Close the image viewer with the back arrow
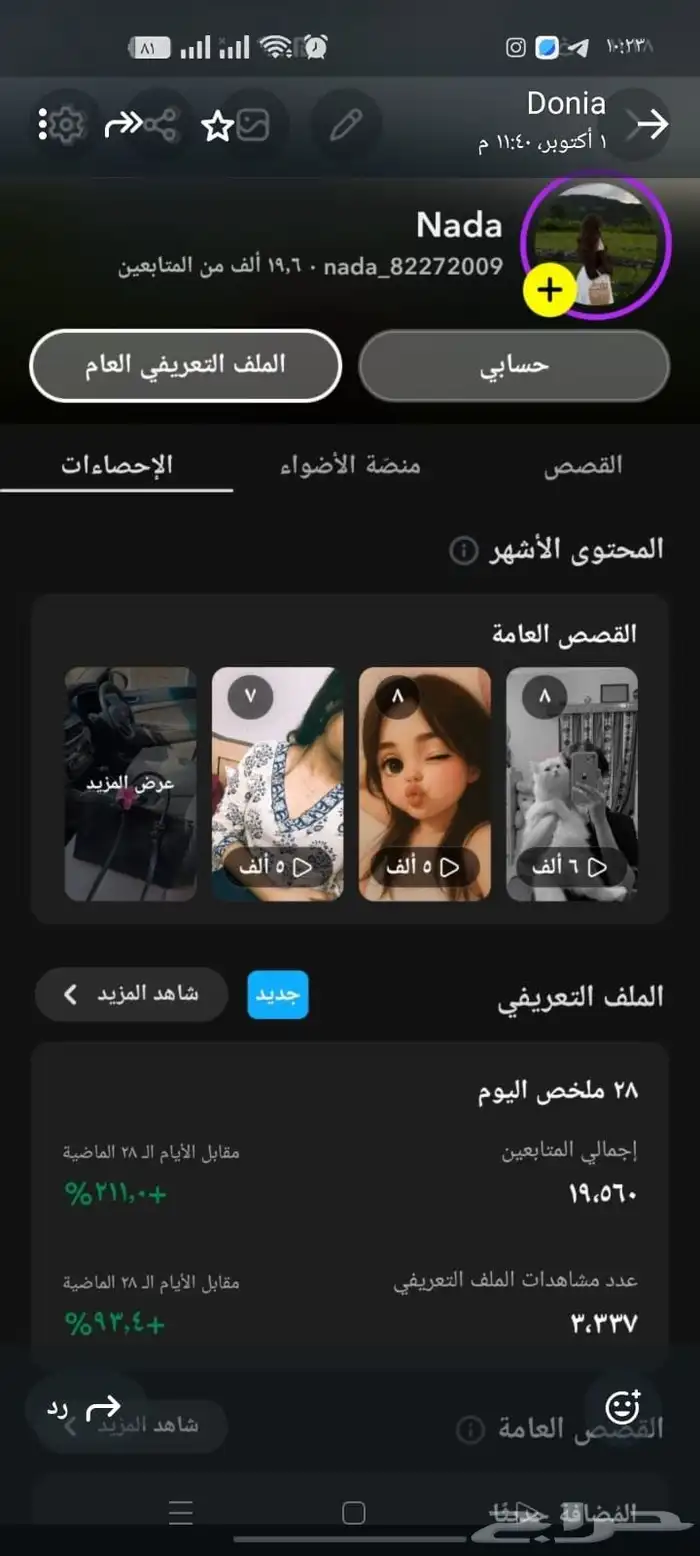This screenshot has height=1556, width=700. (x=652, y=124)
